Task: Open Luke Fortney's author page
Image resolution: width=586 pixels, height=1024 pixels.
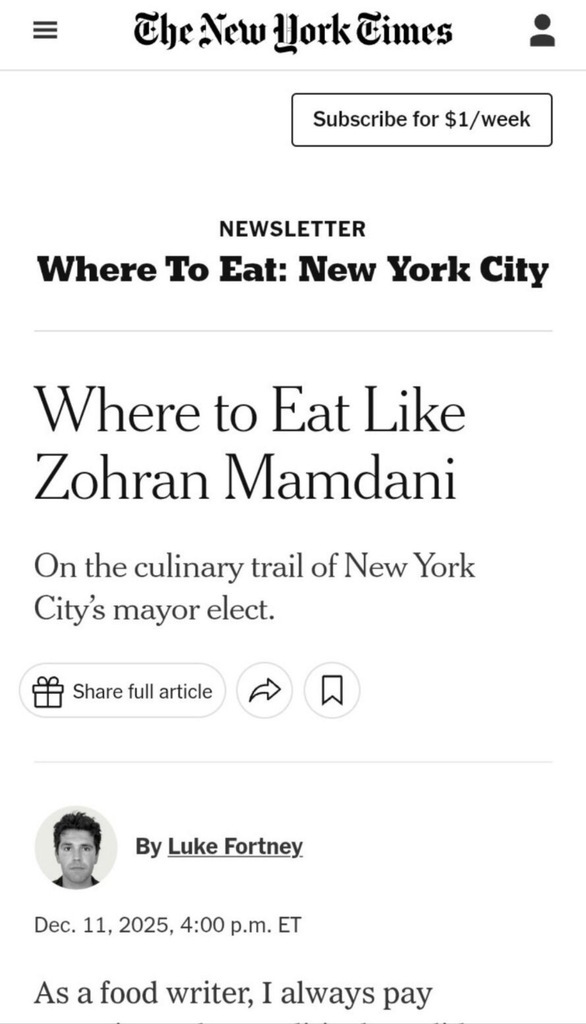Action: [x=235, y=846]
